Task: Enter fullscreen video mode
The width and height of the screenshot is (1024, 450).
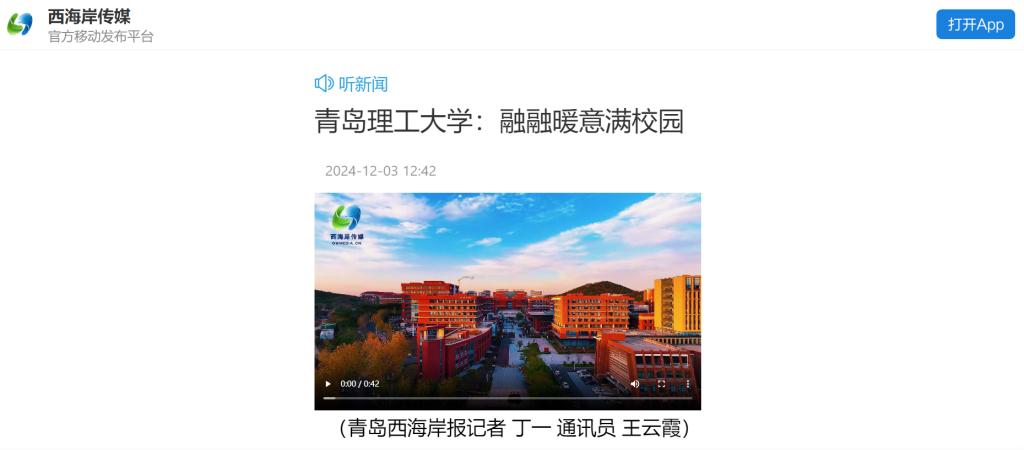Action: click(x=661, y=384)
